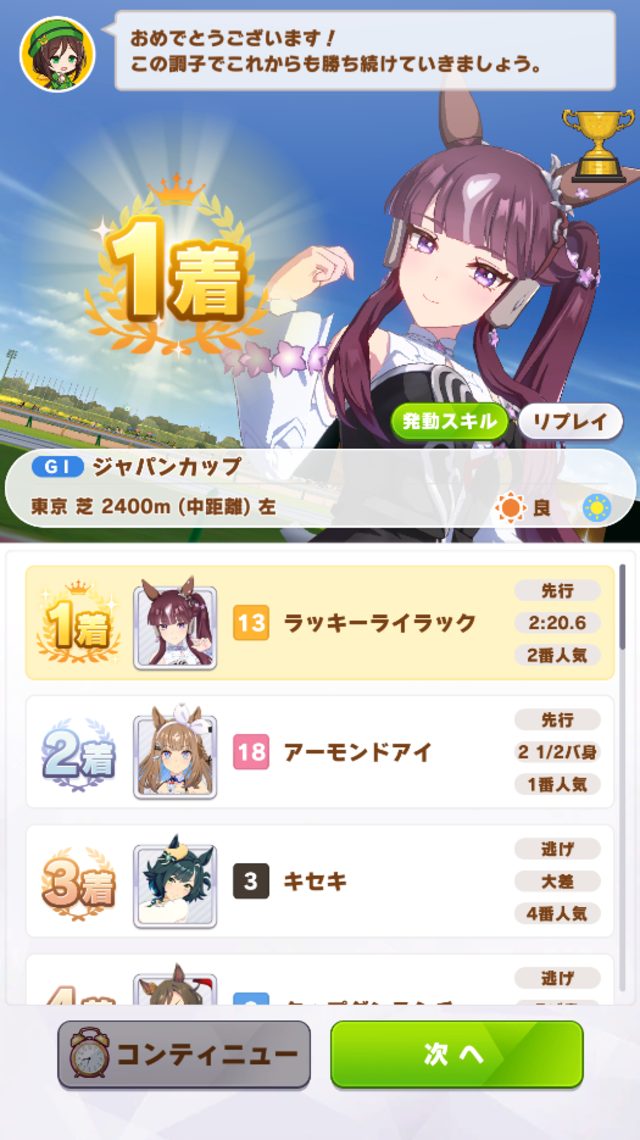Select the キセキ result row
The image size is (640, 1140).
click(x=320, y=881)
